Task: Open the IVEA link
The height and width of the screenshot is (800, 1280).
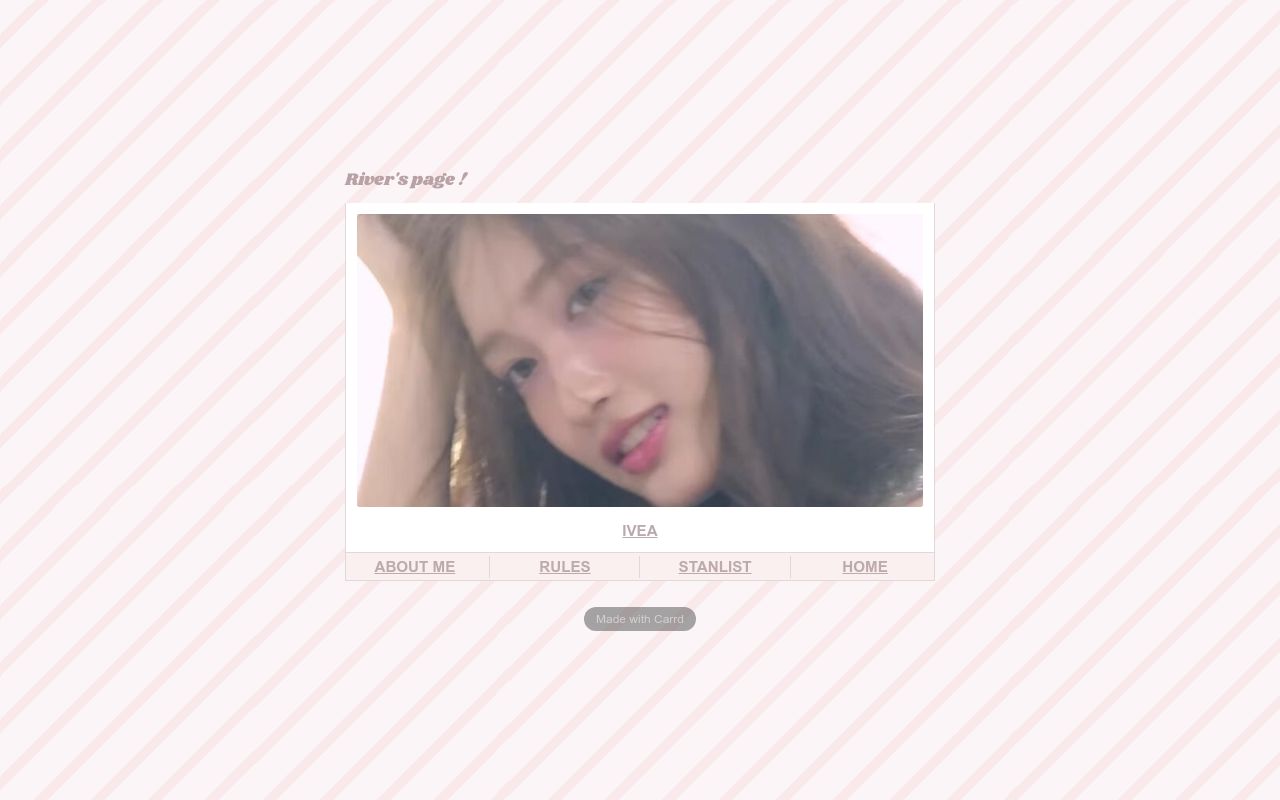Action: click(x=639, y=531)
